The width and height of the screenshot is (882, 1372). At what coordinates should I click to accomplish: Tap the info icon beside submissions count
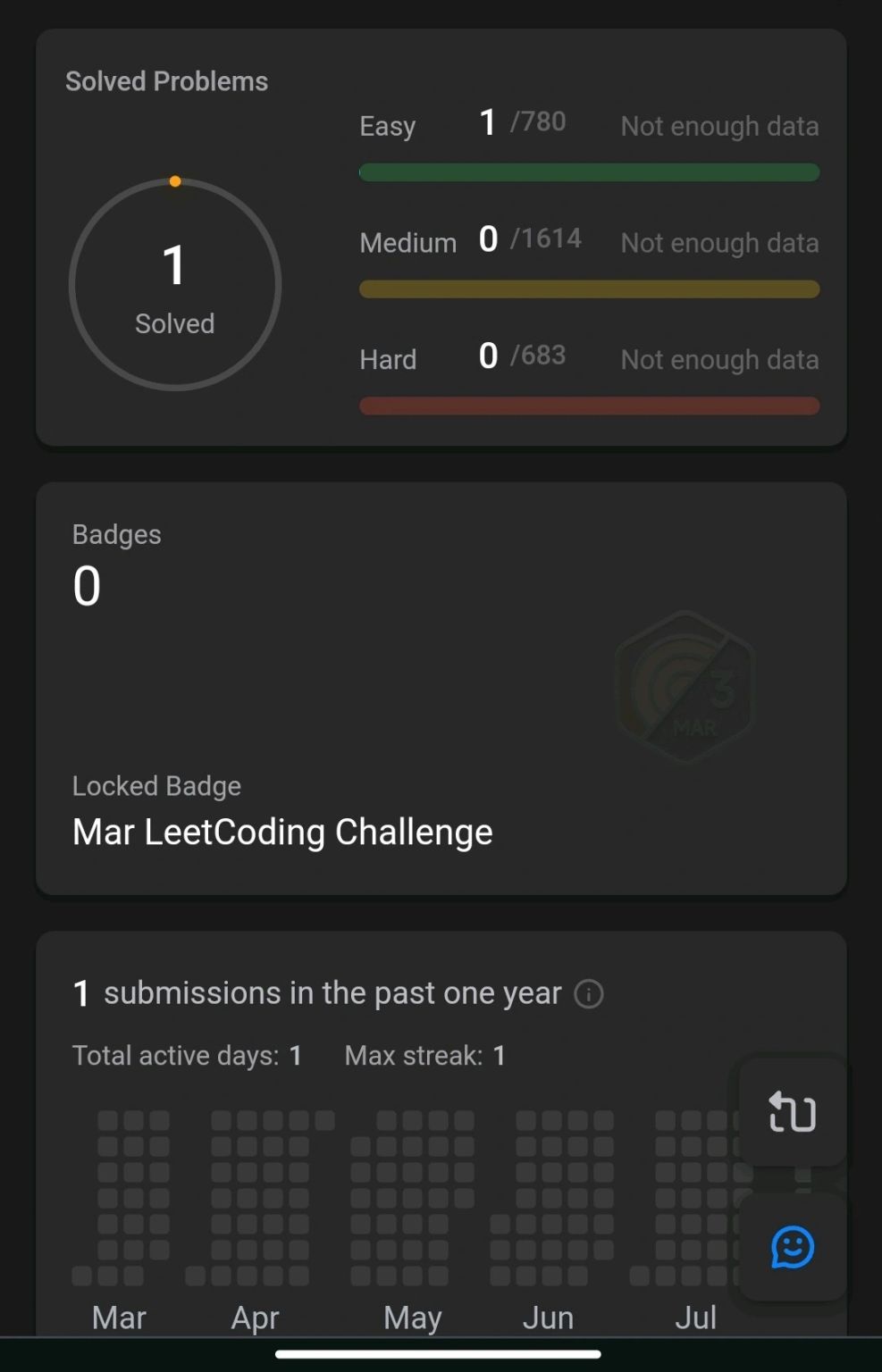point(588,993)
